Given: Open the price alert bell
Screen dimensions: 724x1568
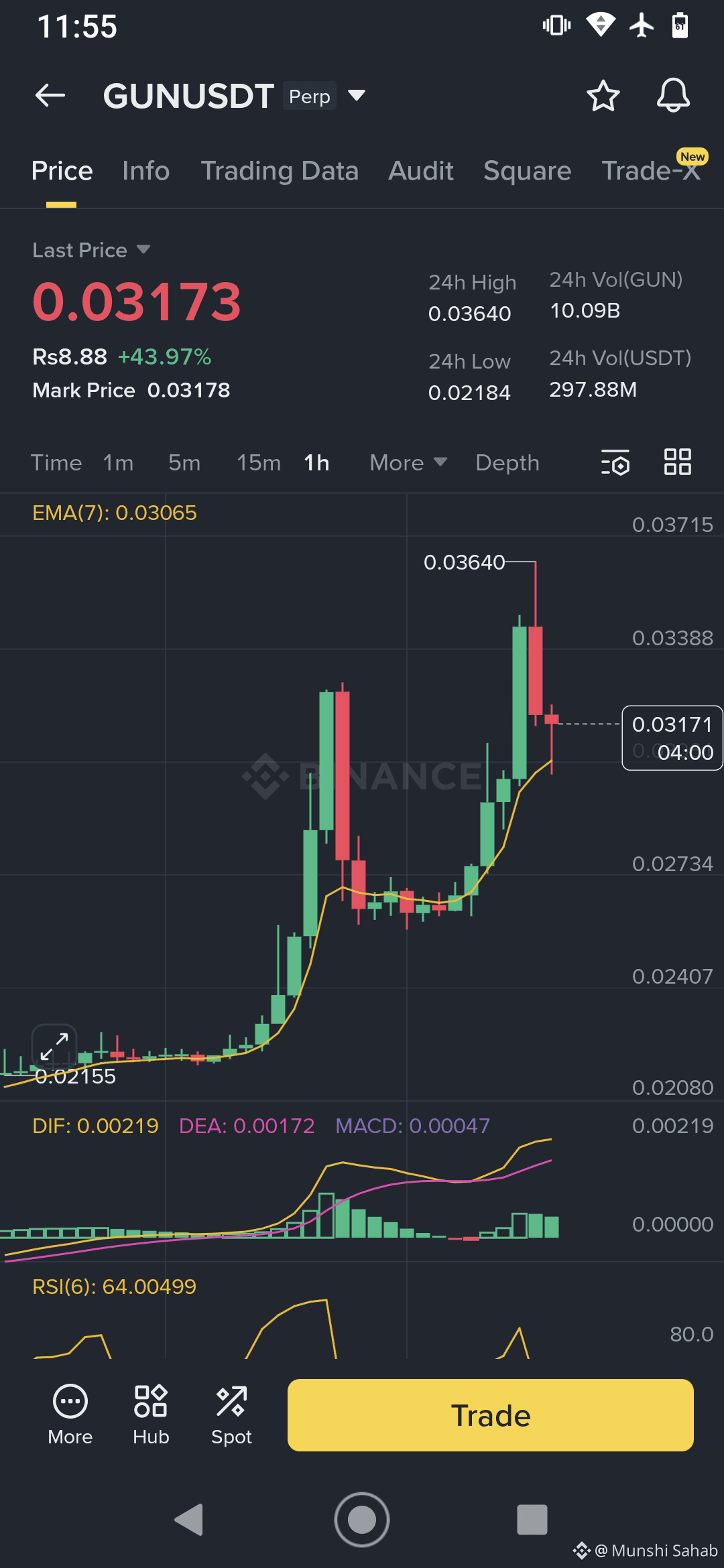Looking at the screenshot, I should coord(673,96).
